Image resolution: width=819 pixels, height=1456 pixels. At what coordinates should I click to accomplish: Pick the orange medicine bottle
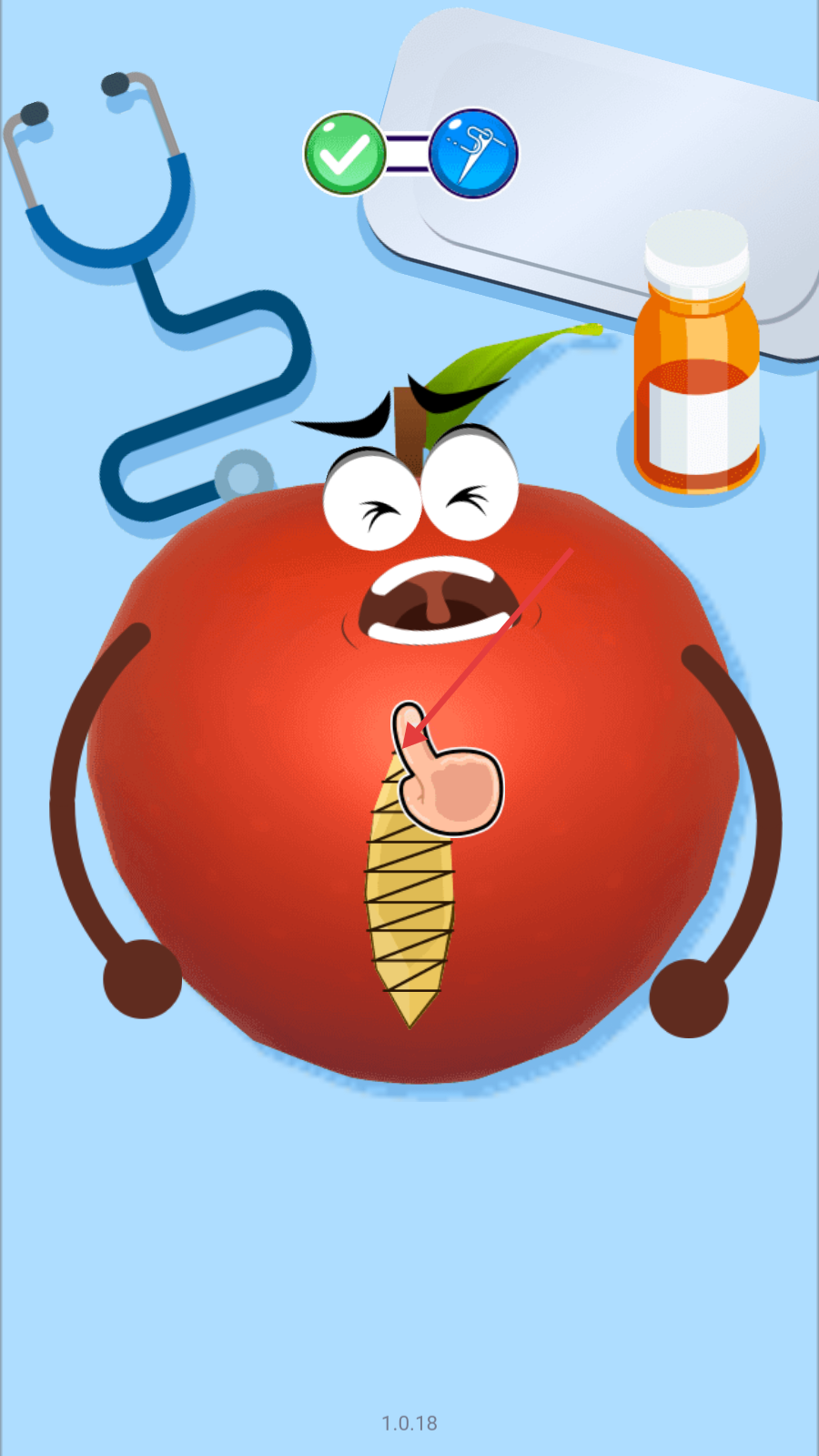pyautogui.click(x=697, y=353)
